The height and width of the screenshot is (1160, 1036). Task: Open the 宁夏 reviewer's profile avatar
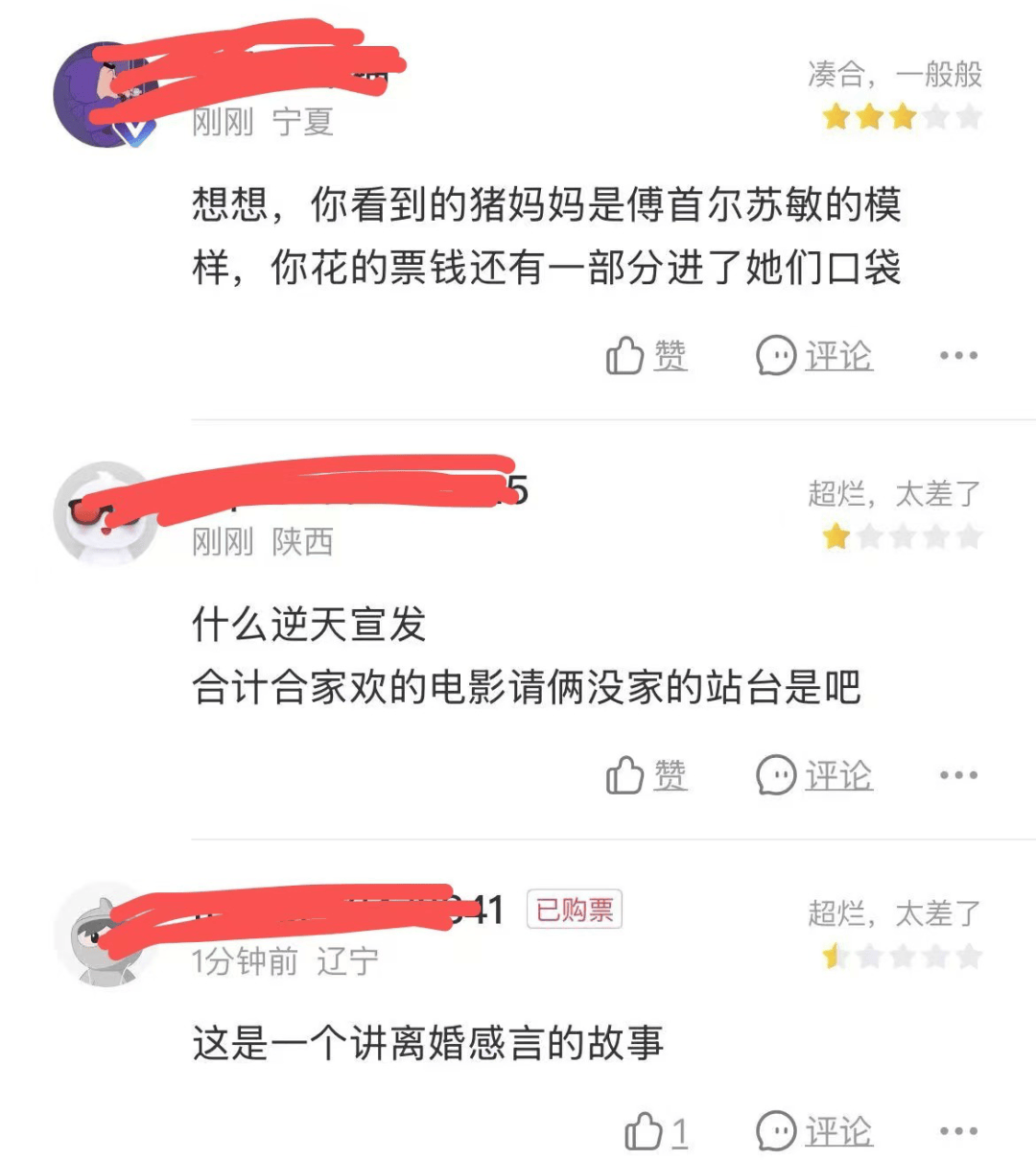104,96
